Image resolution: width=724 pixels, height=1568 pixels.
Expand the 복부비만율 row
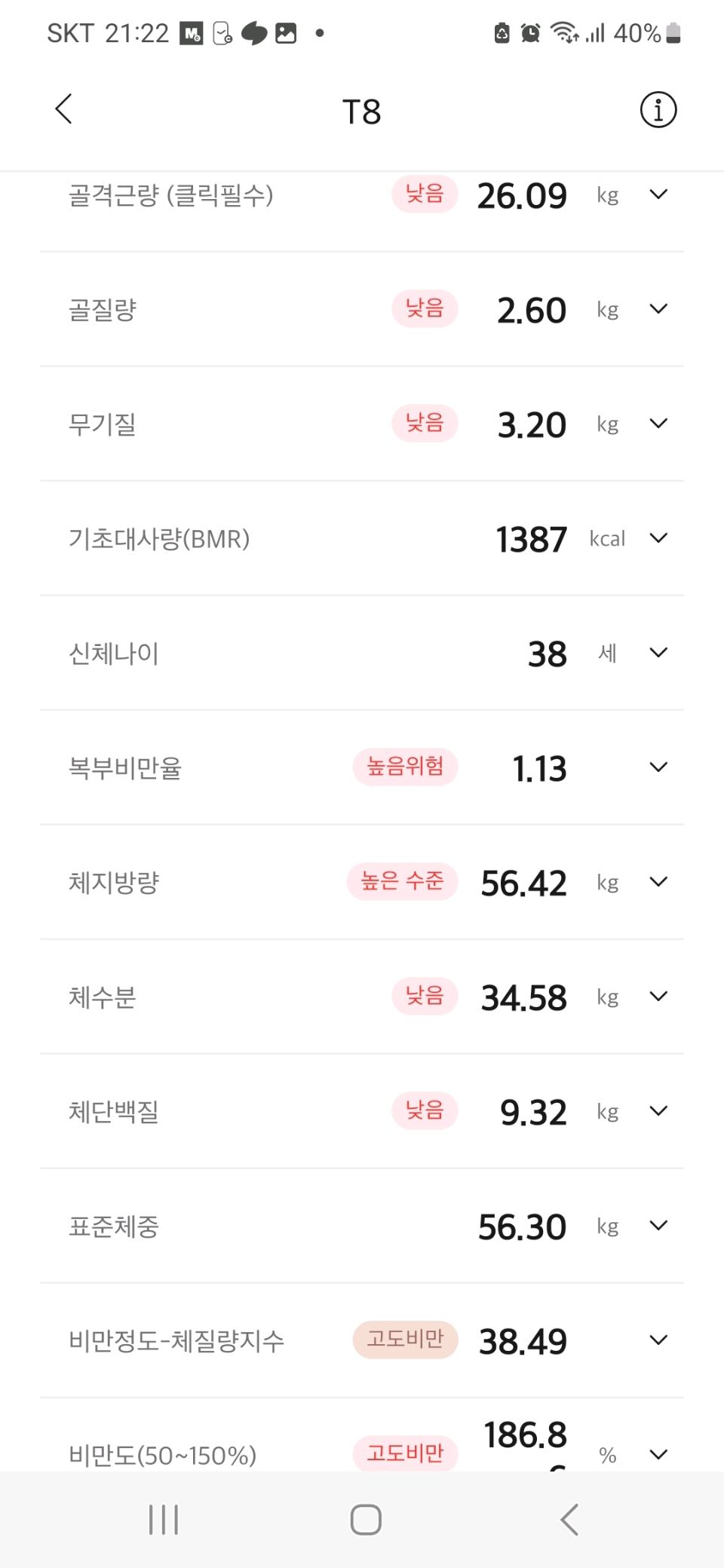tap(658, 767)
